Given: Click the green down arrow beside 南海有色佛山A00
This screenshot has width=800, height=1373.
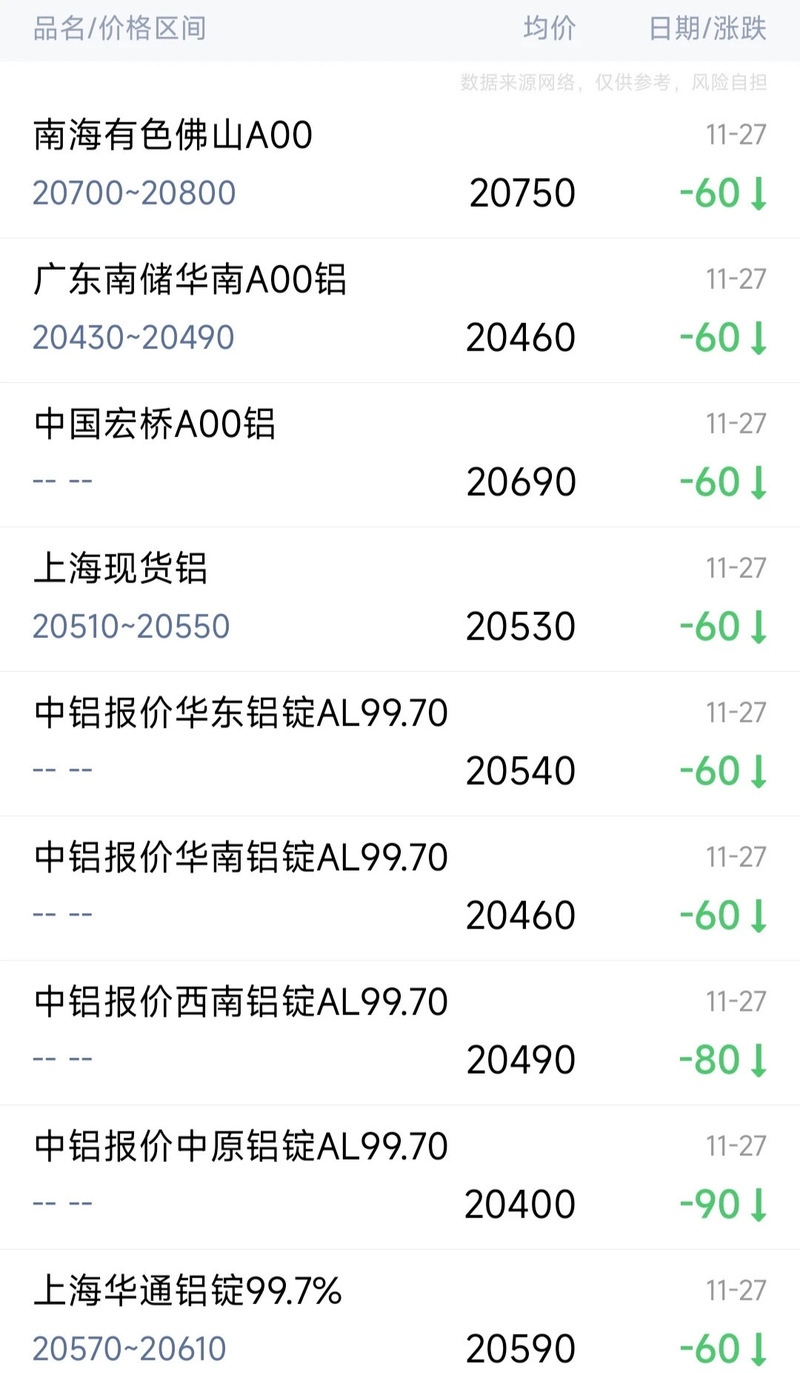Looking at the screenshot, I should point(756,194).
